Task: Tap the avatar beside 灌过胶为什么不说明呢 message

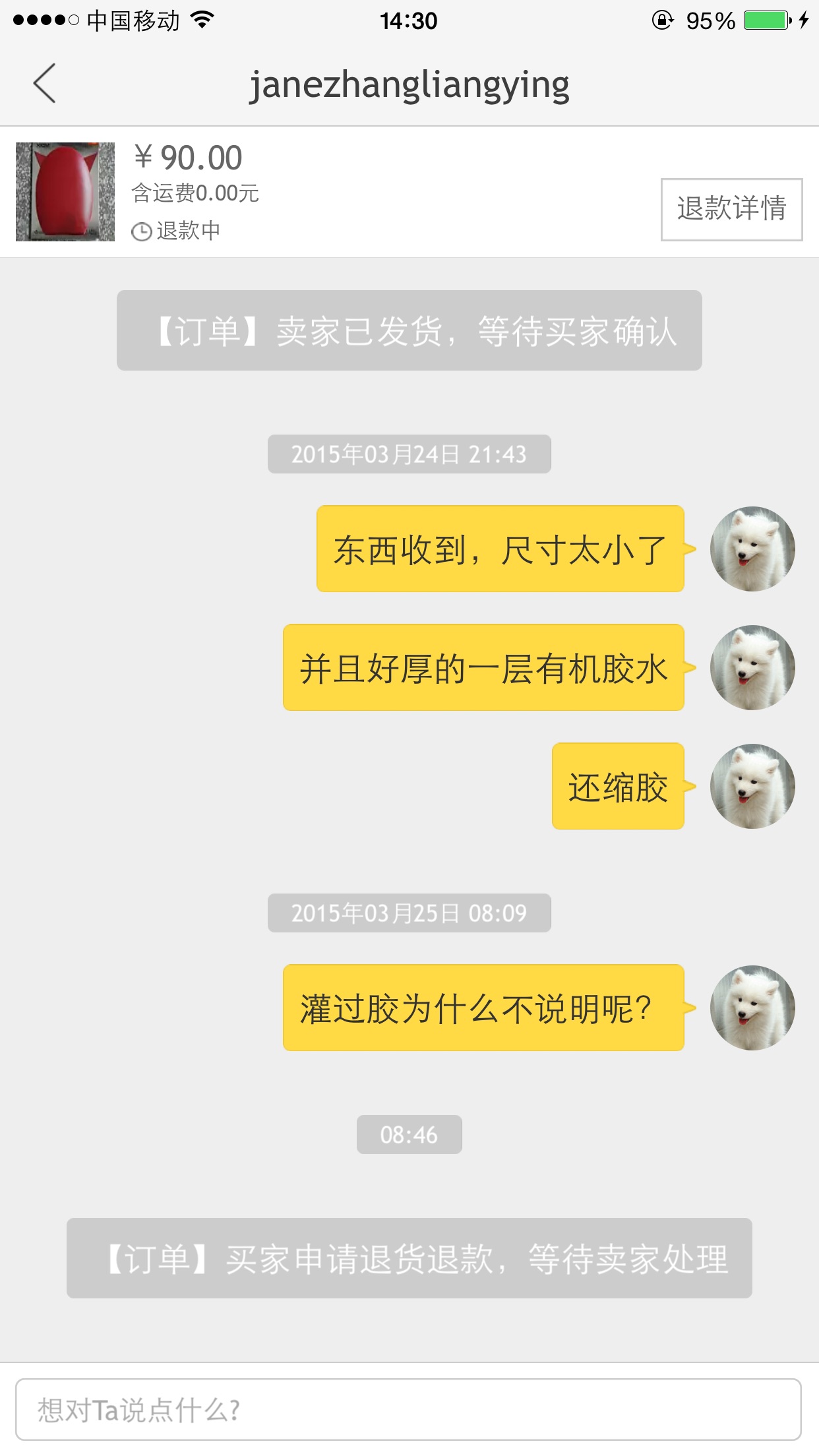Action: point(752,1007)
